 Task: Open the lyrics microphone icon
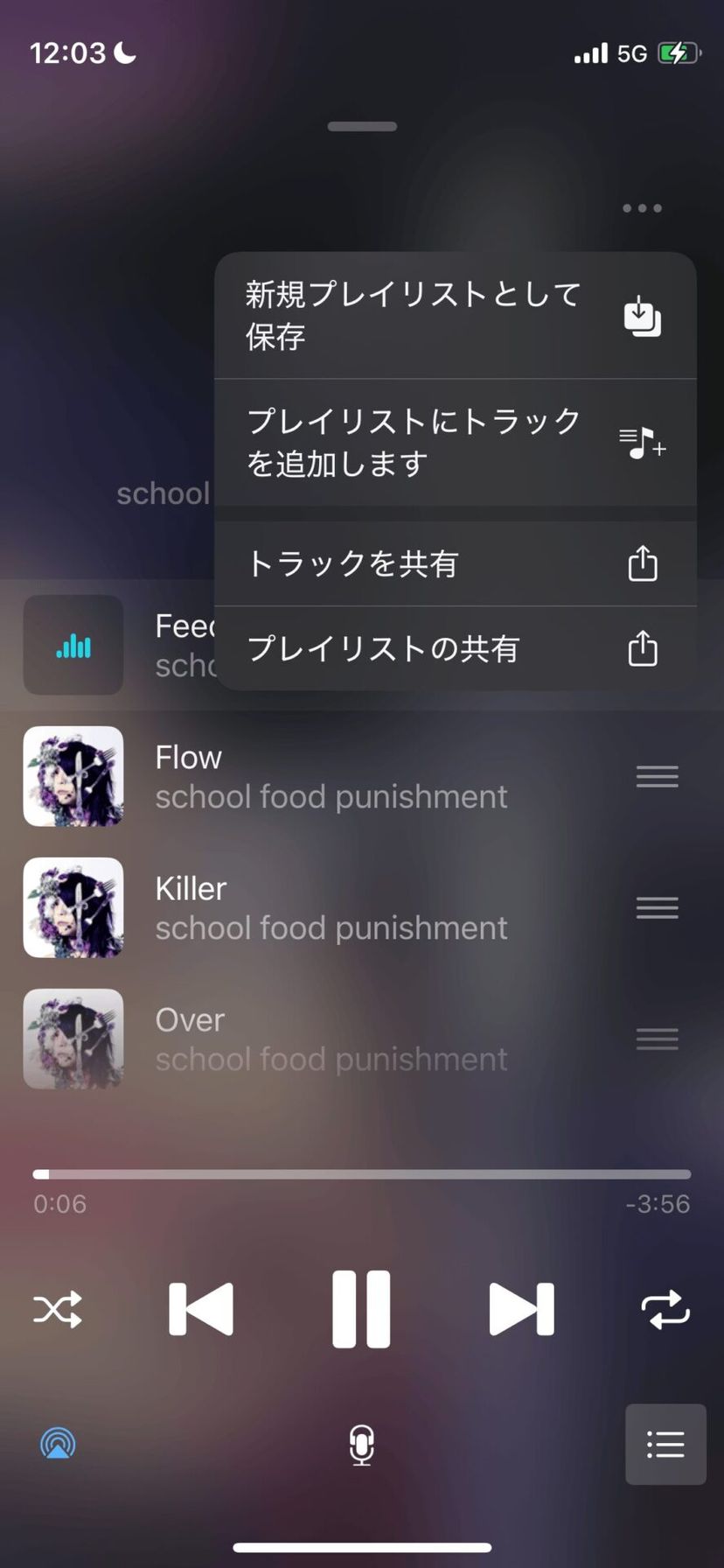361,1445
